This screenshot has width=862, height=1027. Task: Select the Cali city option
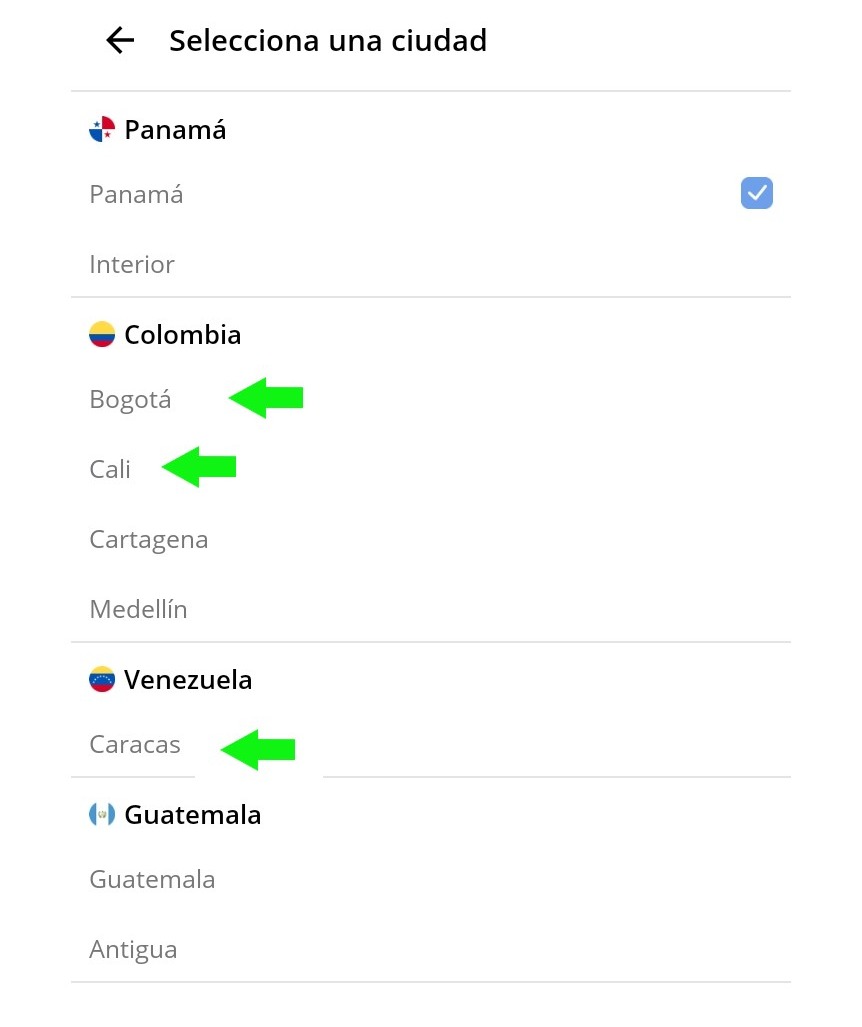coord(110,469)
